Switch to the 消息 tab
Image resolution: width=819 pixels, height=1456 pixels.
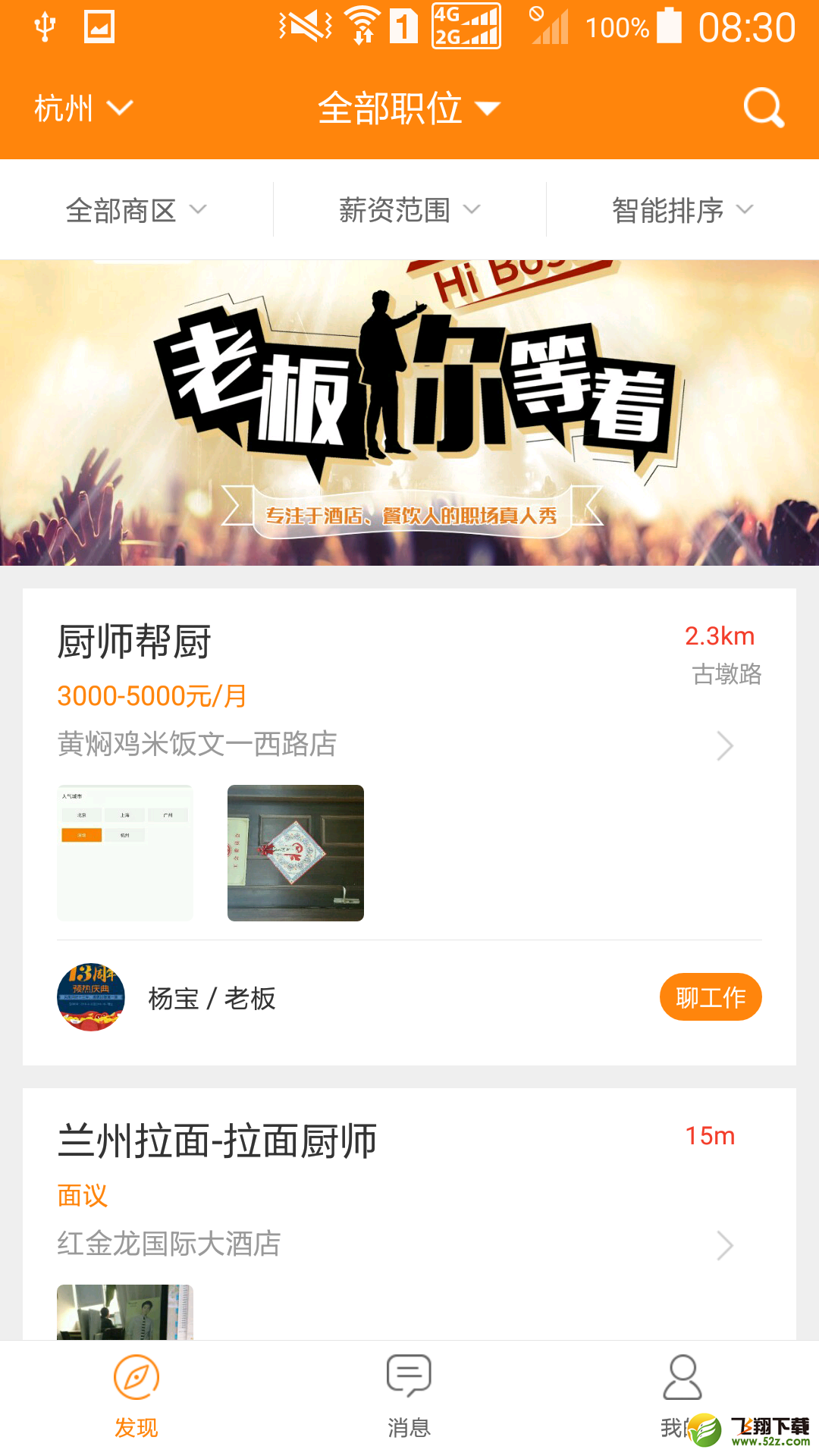[409, 1398]
